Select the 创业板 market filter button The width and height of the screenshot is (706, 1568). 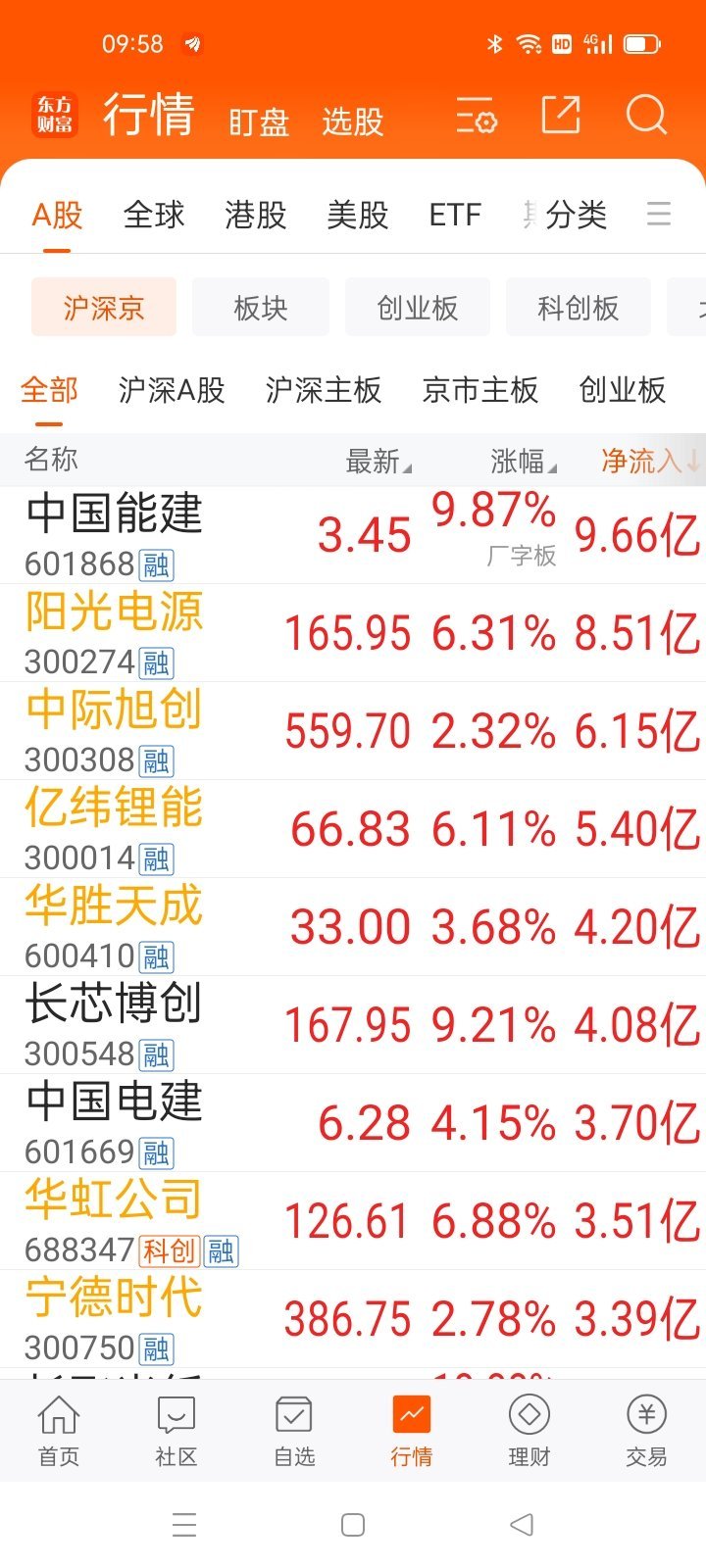pyautogui.click(x=417, y=307)
